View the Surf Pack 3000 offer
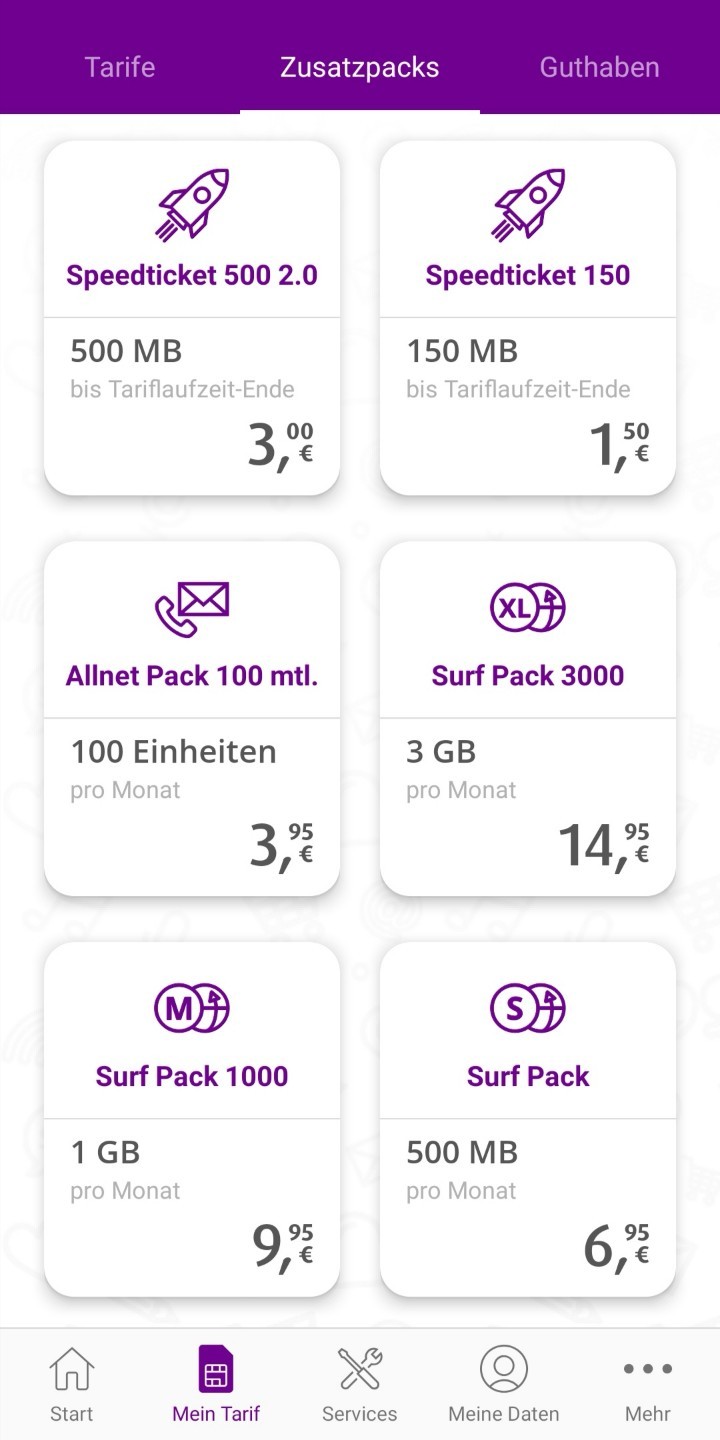The height and width of the screenshot is (1440, 720). click(x=528, y=719)
